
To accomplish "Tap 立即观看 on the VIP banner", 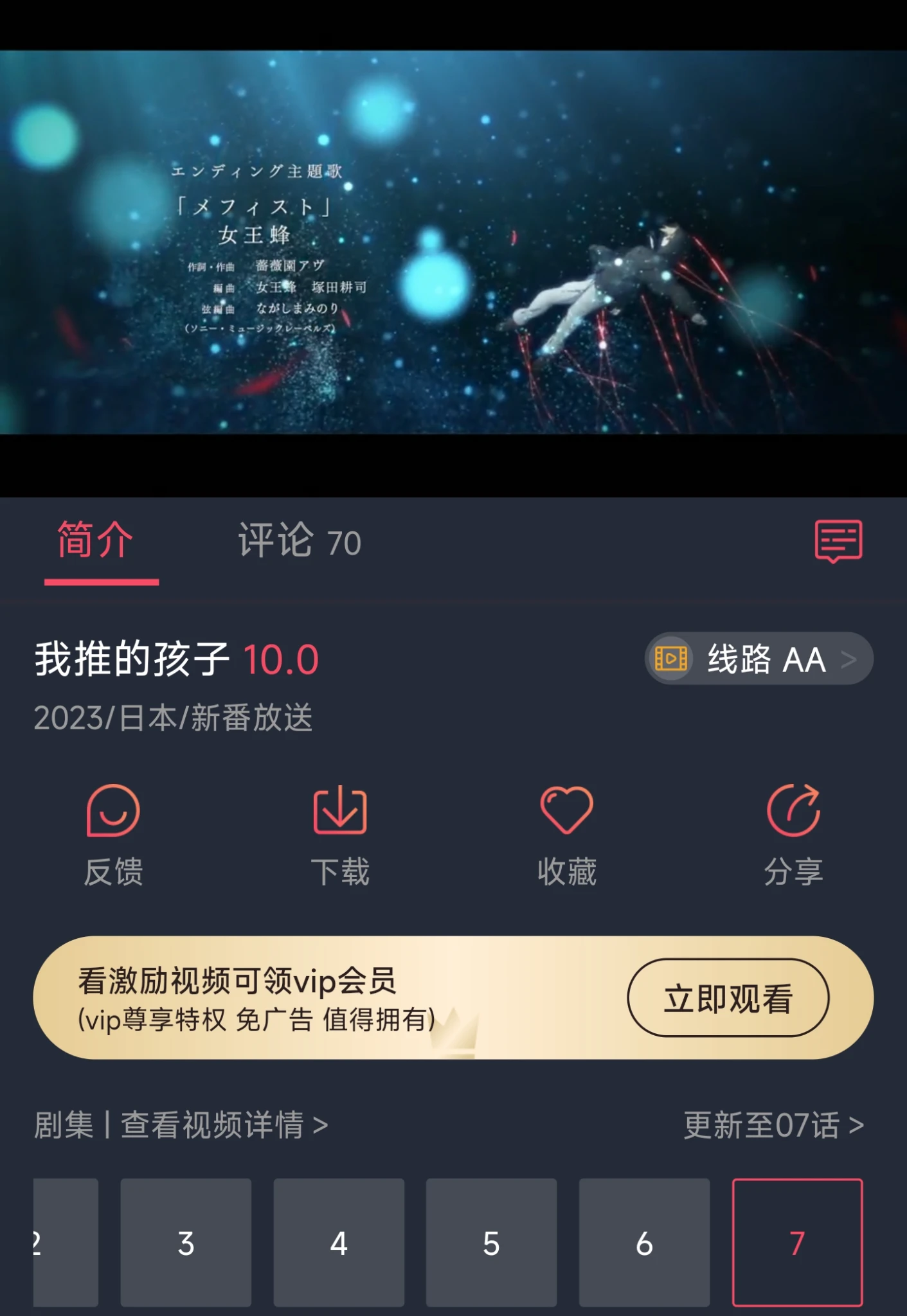I will click(728, 998).
